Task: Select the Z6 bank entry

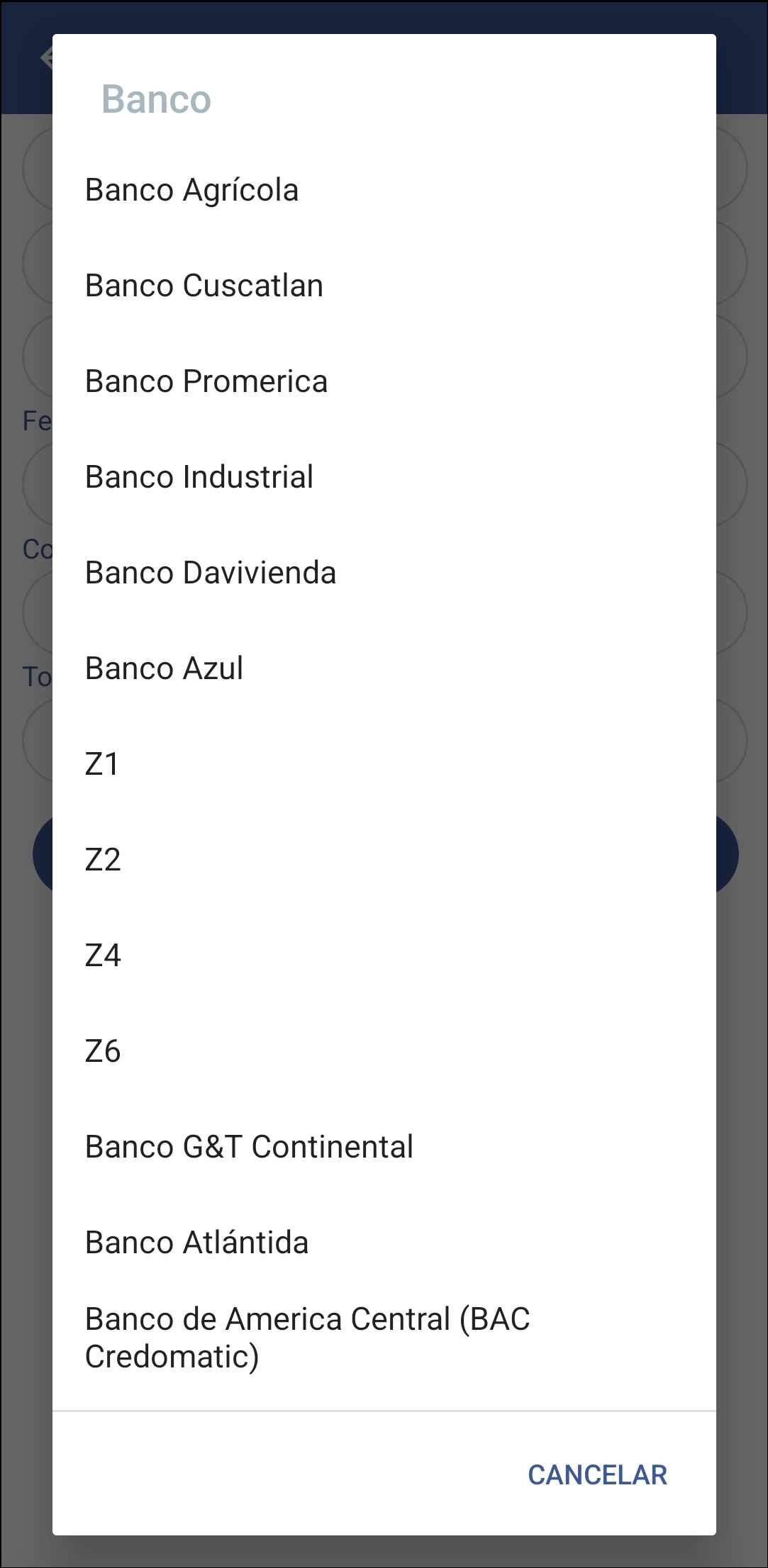Action: (x=103, y=1052)
